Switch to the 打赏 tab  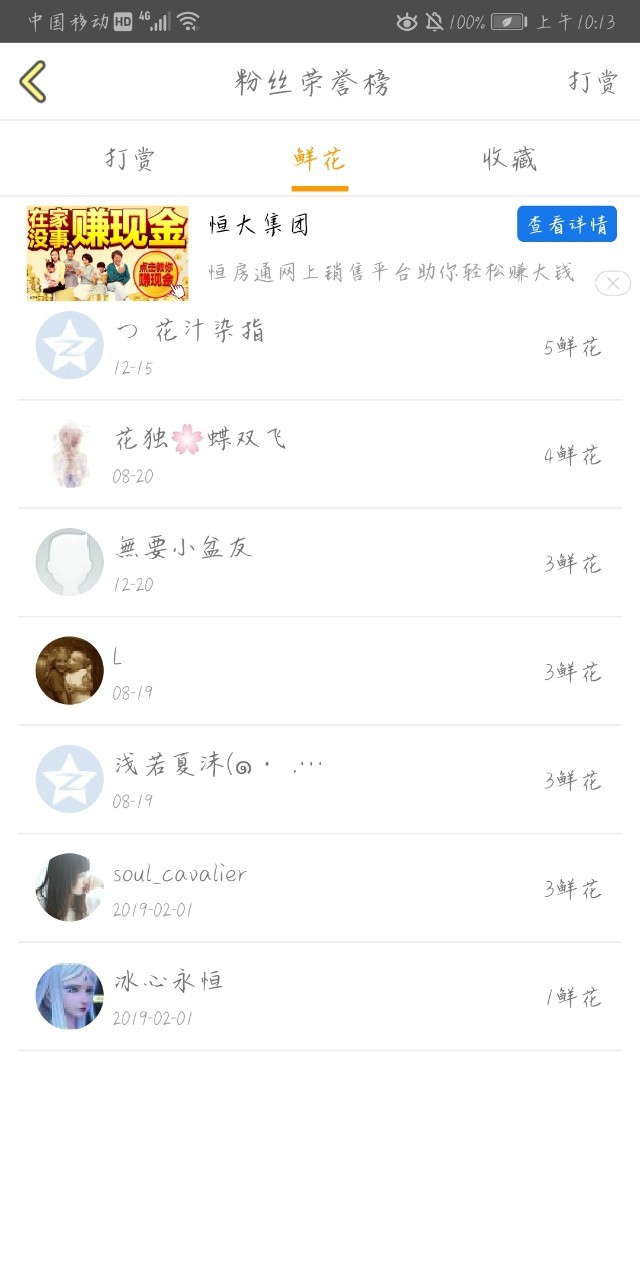coord(130,159)
